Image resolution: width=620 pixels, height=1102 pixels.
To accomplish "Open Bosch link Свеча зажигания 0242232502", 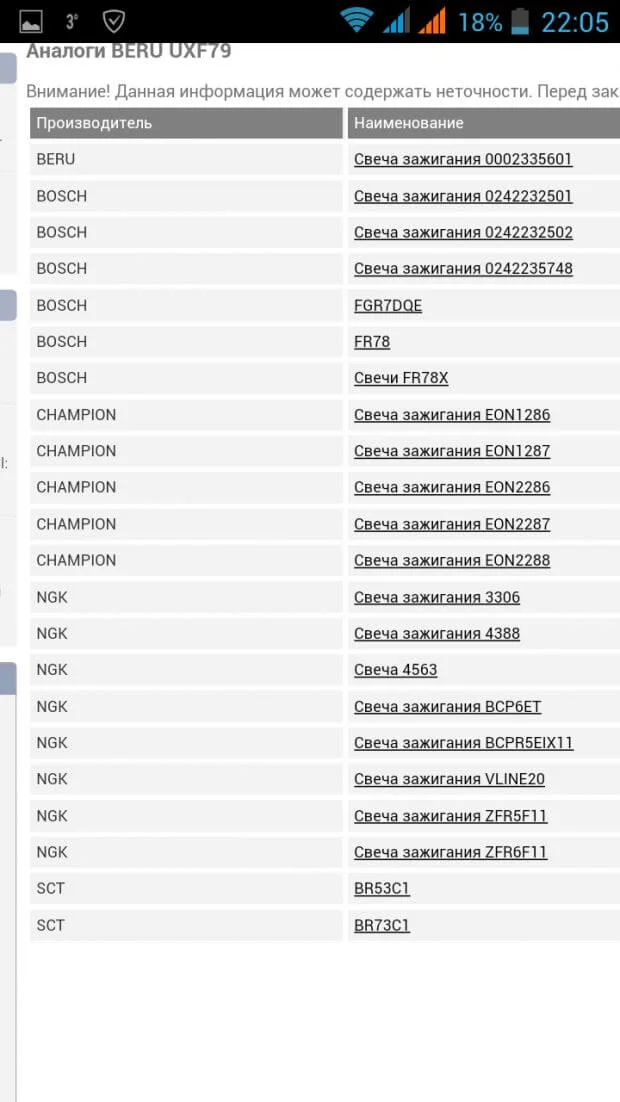I will (x=463, y=232).
